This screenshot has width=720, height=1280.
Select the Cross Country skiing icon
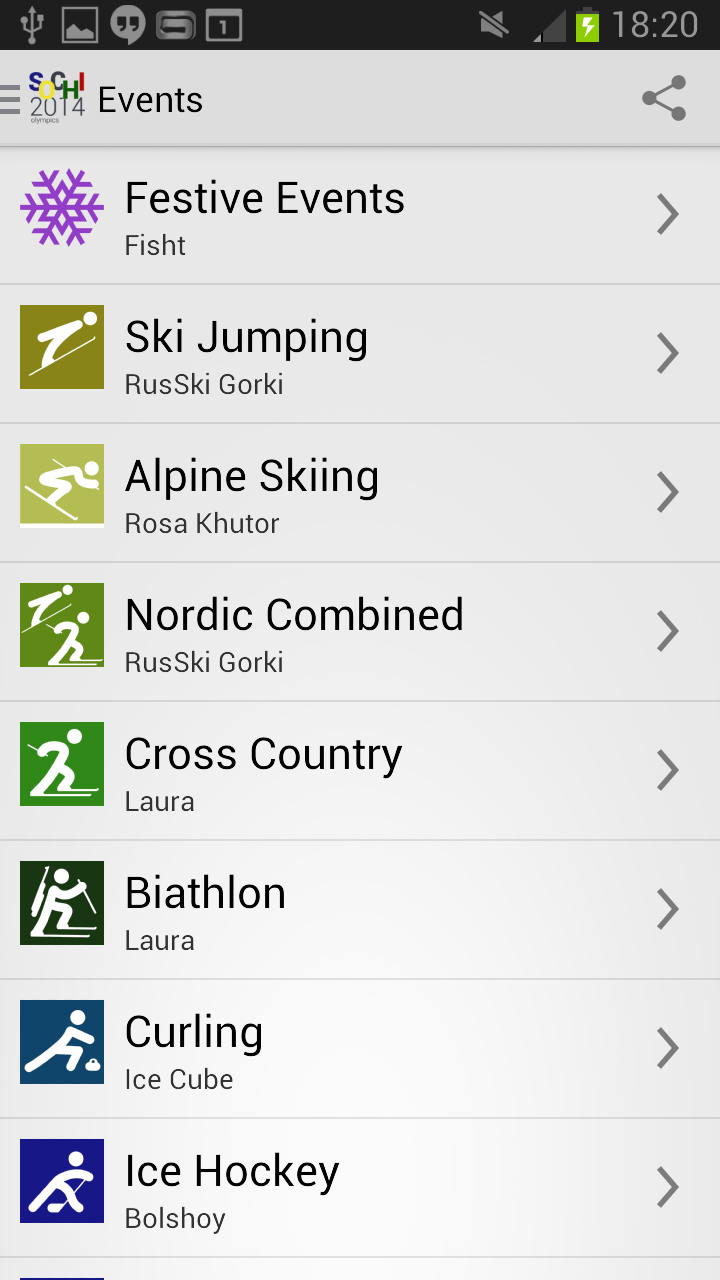61,763
